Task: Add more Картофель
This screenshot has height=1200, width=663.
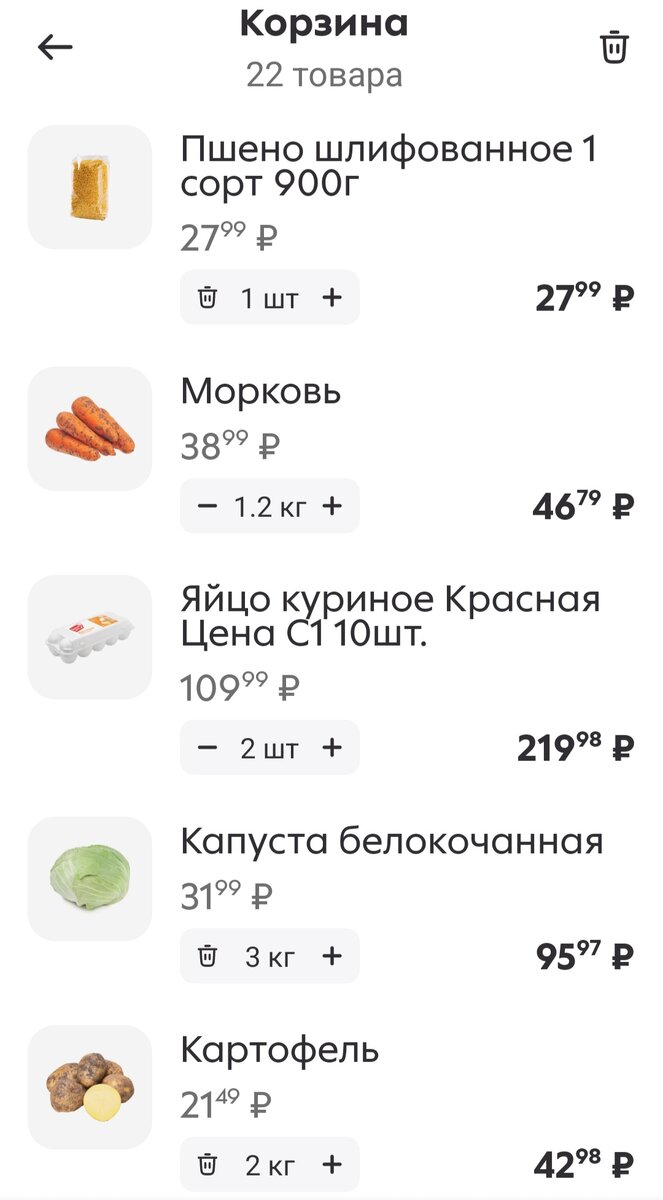Action: pos(332,1164)
